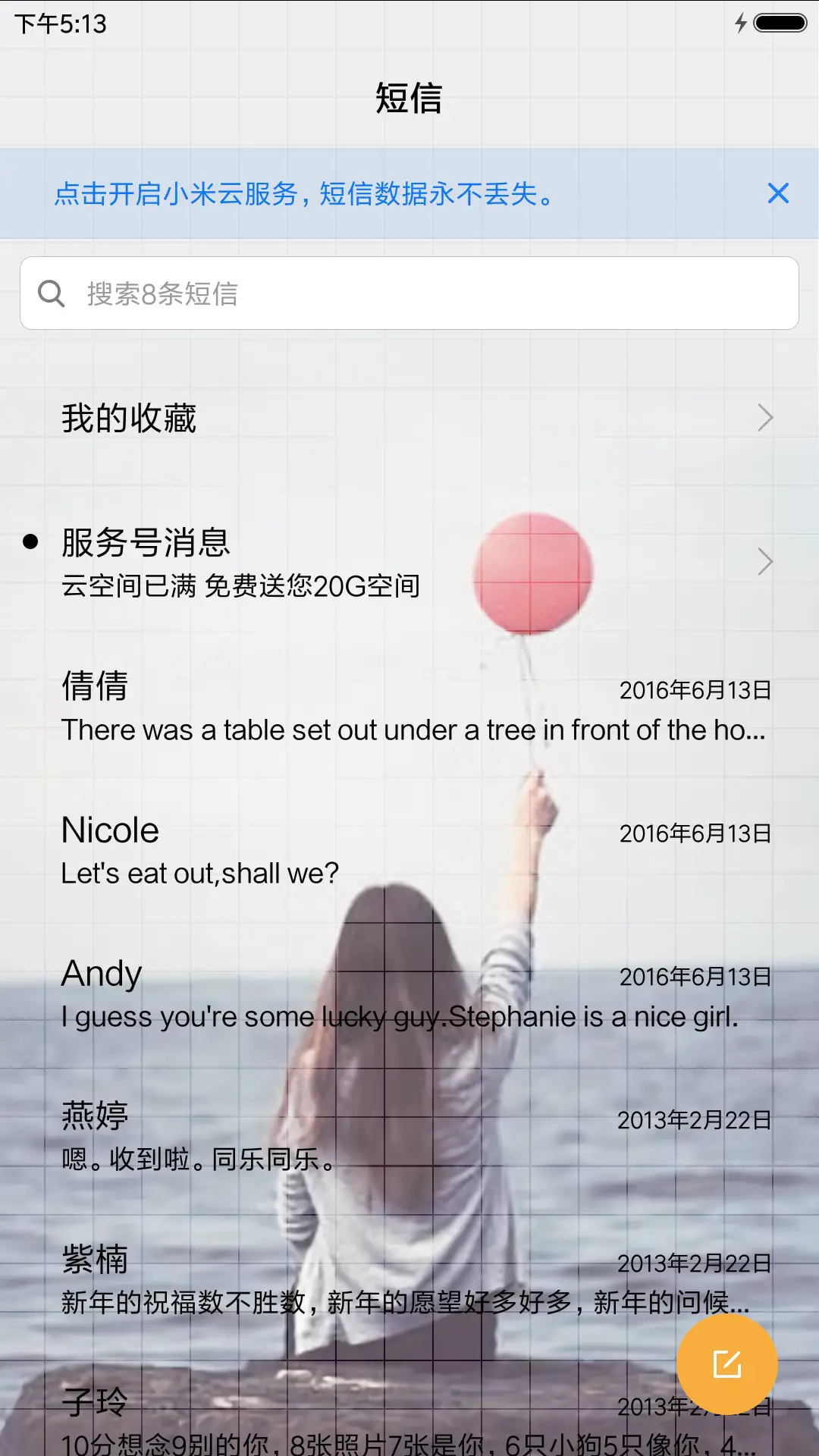819x1456 pixels.
Task: Open 服务号消息 via its chevron arrow
Action: coord(764,561)
